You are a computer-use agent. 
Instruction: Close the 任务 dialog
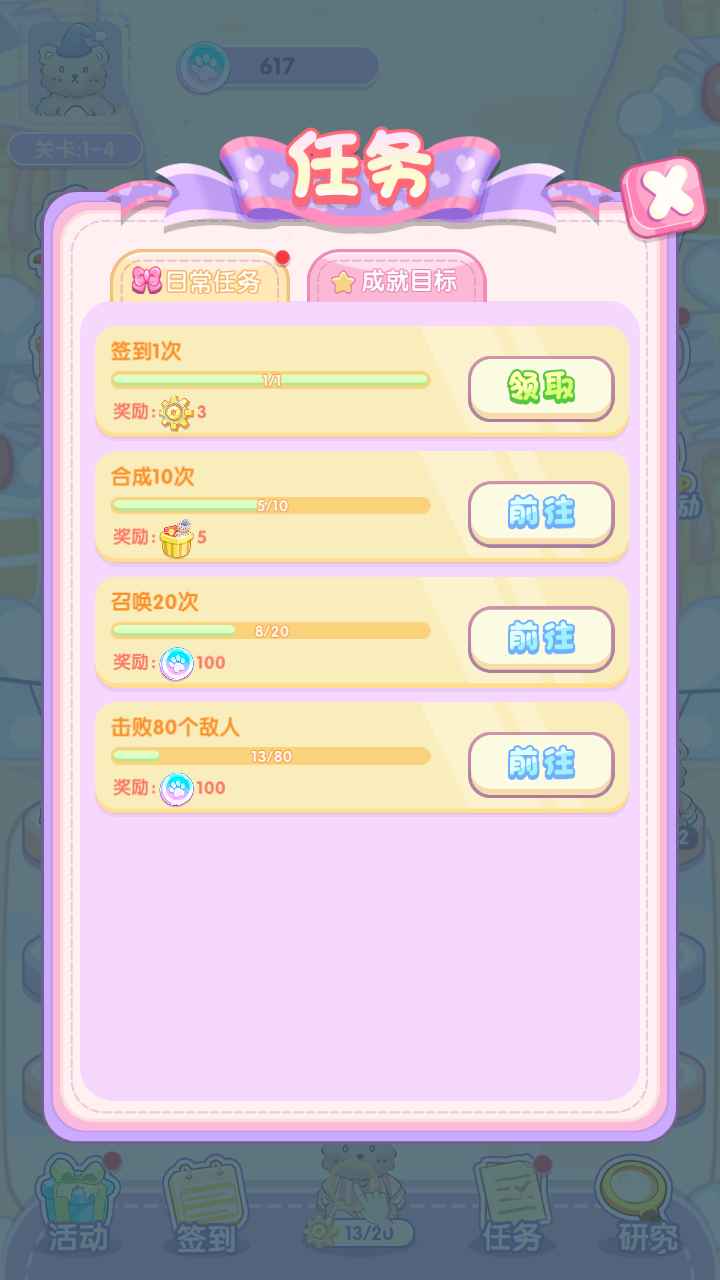(x=662, y=194)
